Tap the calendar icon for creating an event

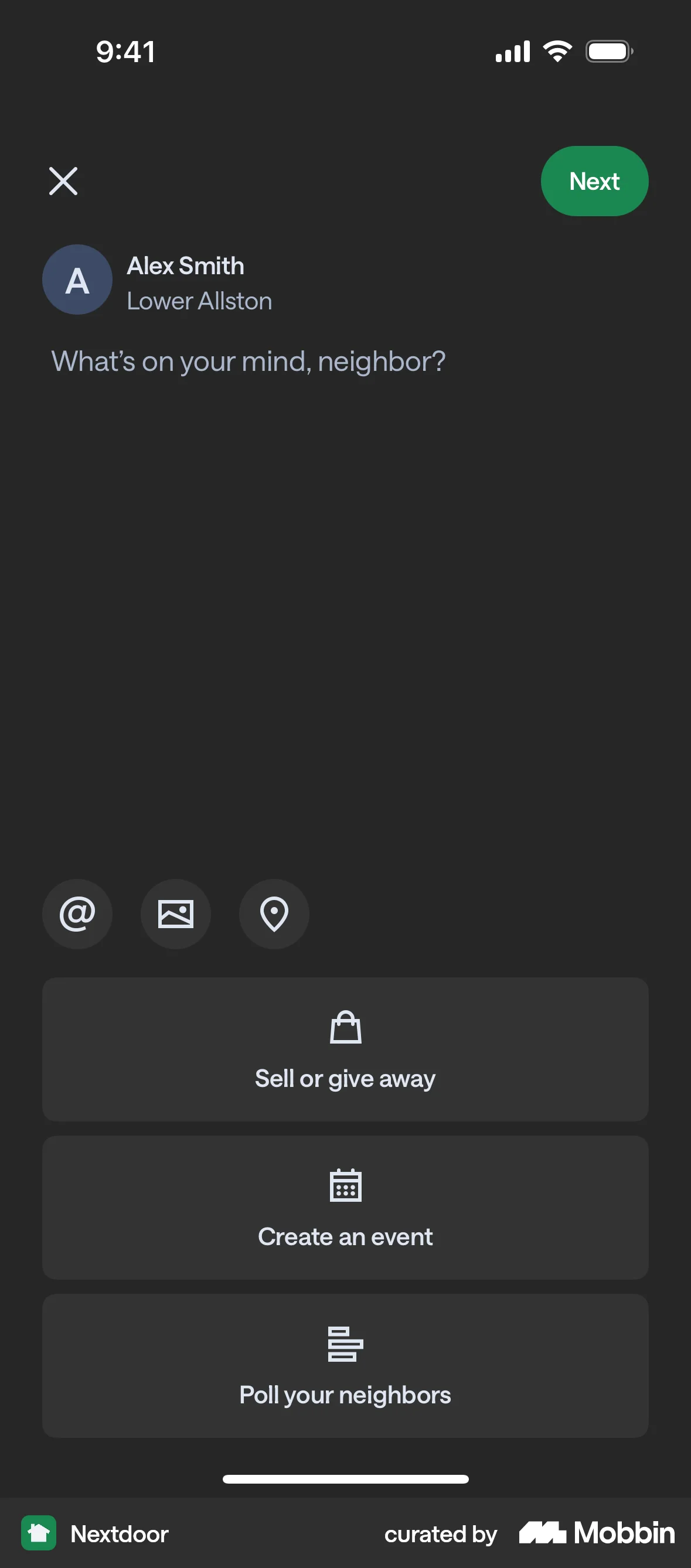click(x=345, y=1185)
